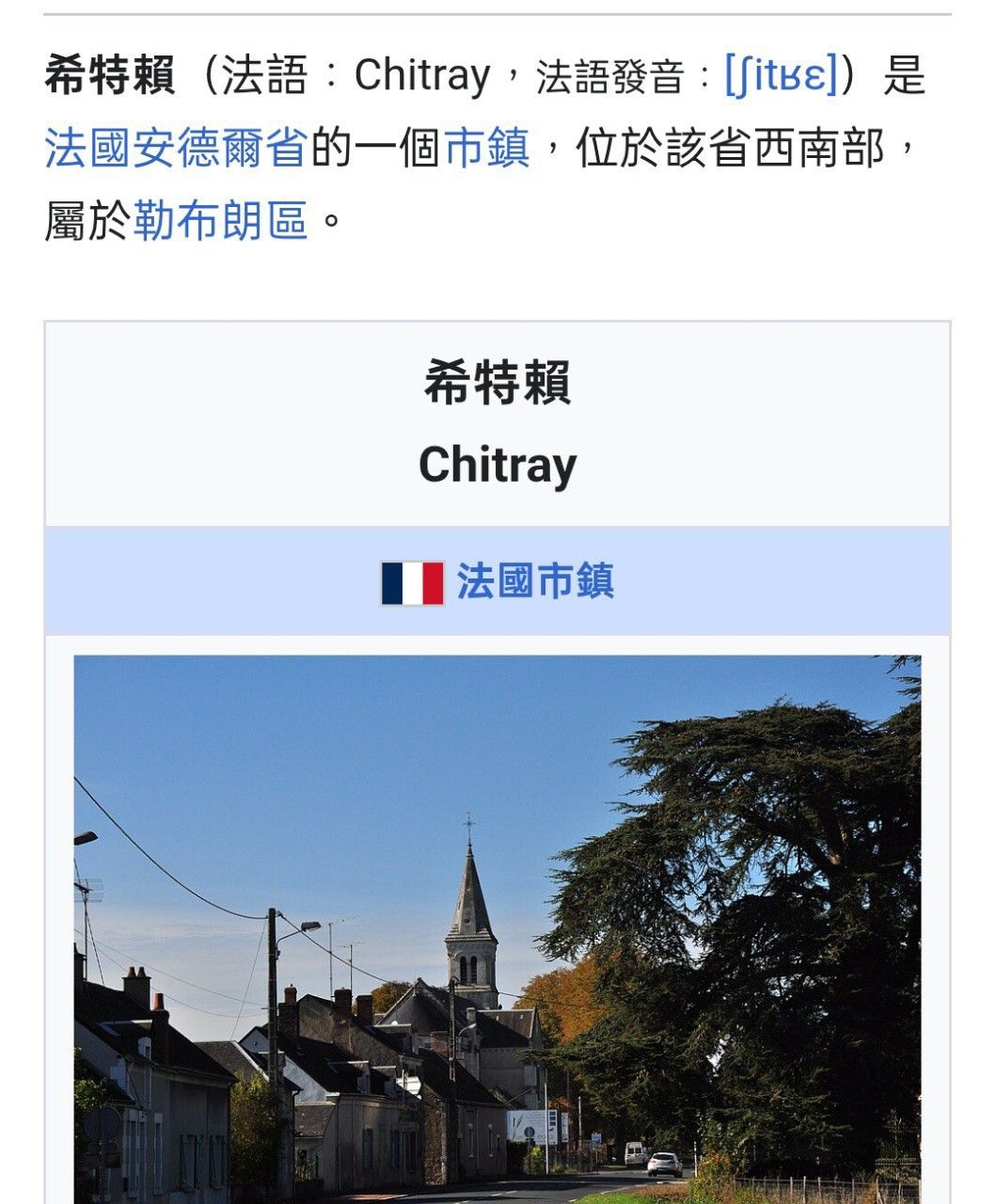Tap the 法國市鎮 link in the infobox
The width and height of the screenshot is (996, 1204).
(535, 581)
